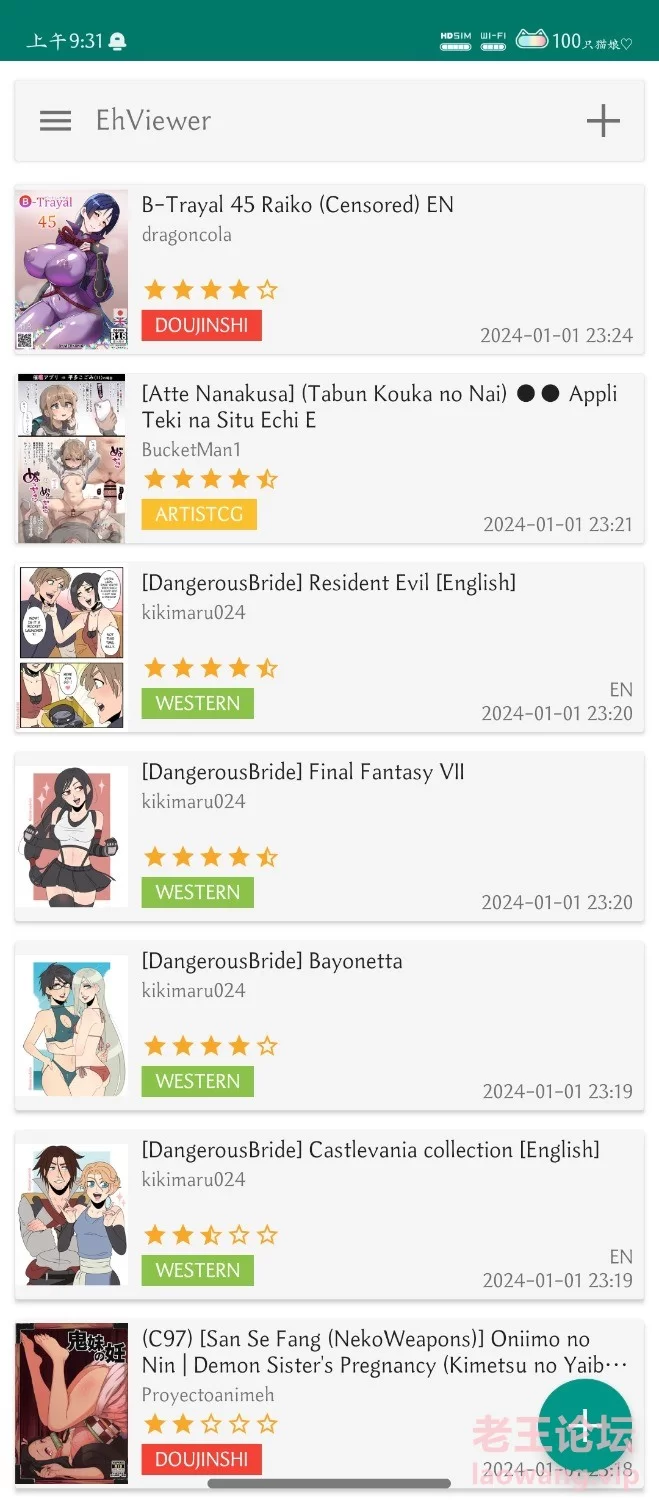Open DangerousBride Resident Evil gallery
The width and height of the screenshot is (659, 1500).
pos(329,647)
